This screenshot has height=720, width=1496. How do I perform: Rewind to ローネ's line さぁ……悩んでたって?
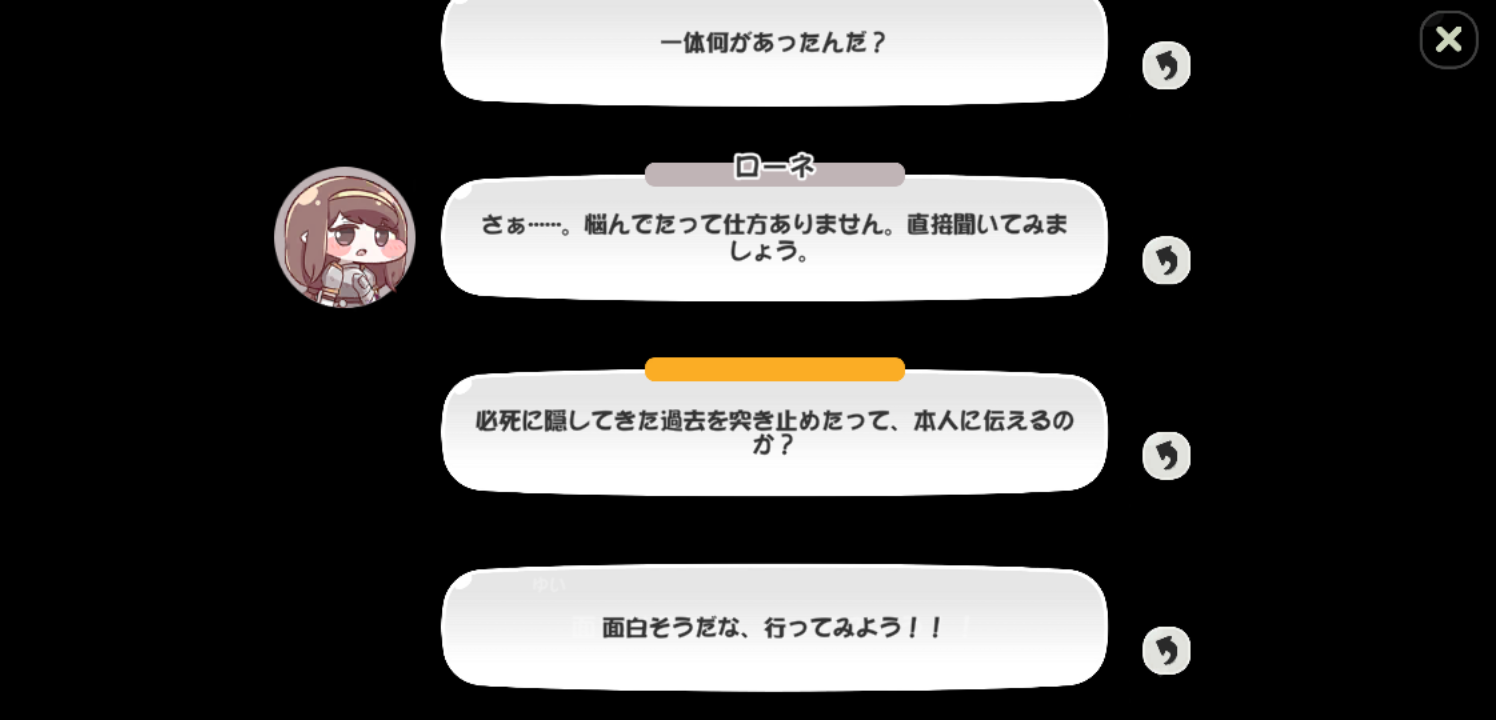point(1166,261)
